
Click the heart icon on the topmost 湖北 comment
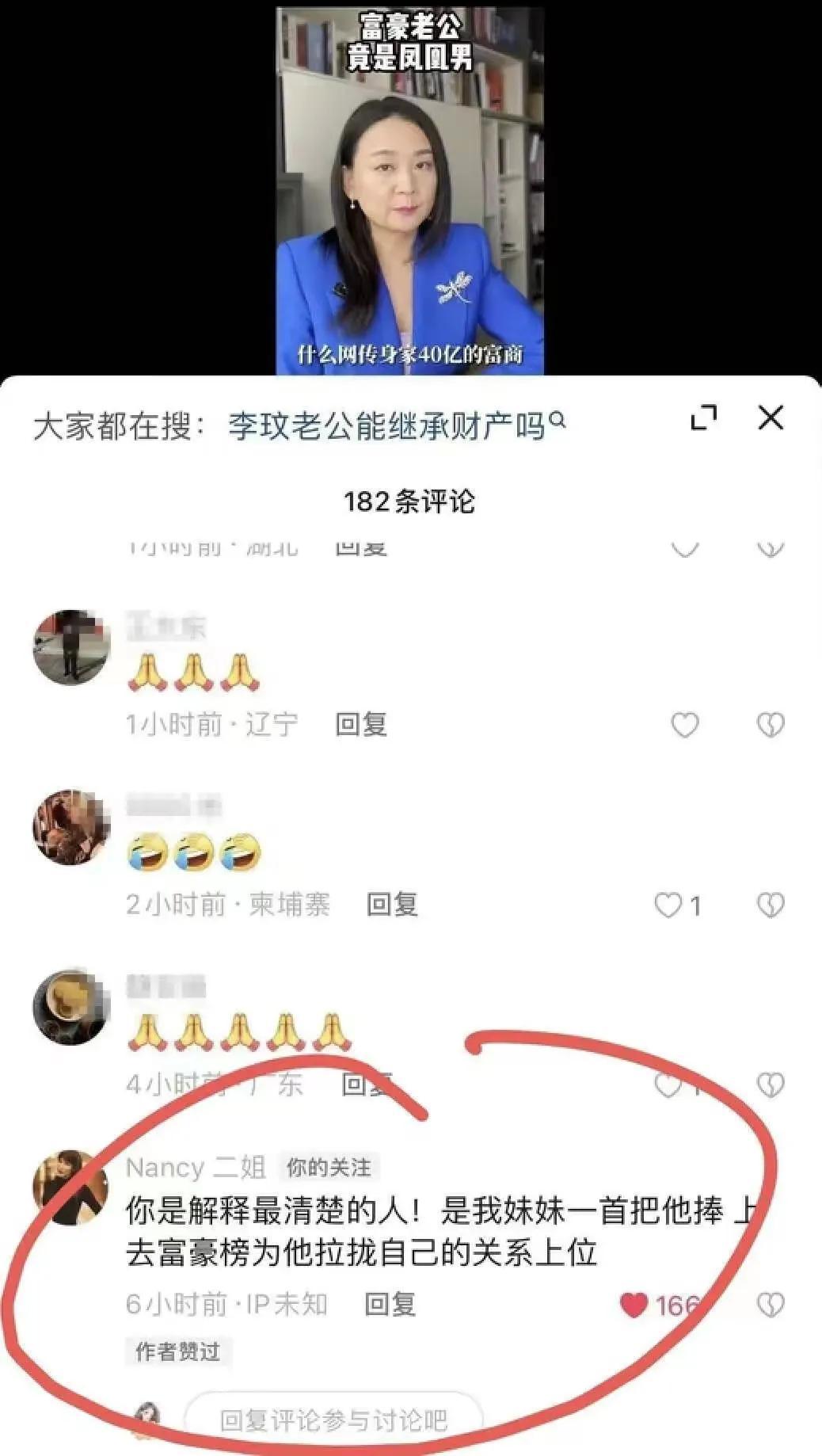click(684, 543)
